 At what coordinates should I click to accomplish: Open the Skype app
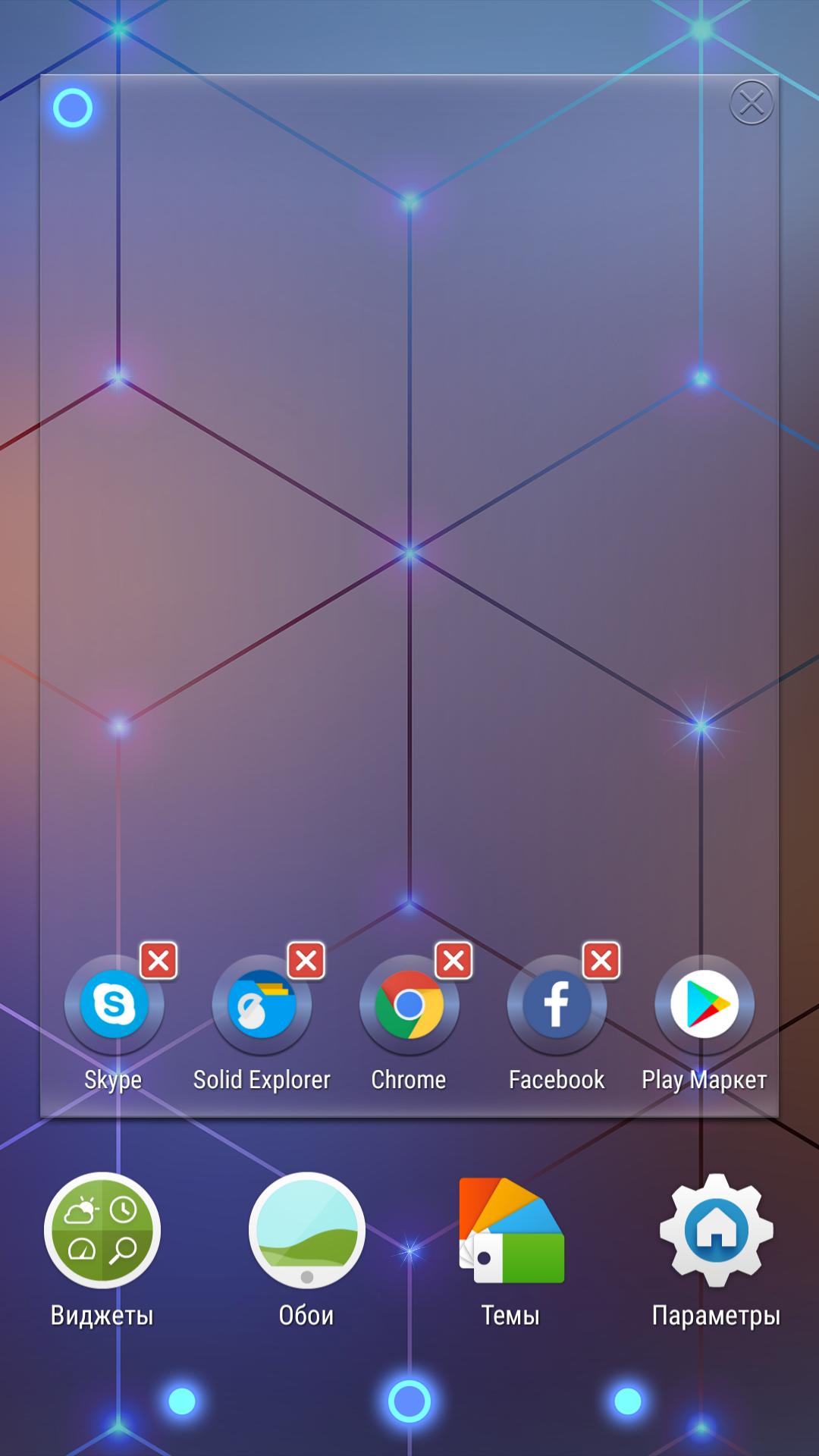click(114, 1006)
